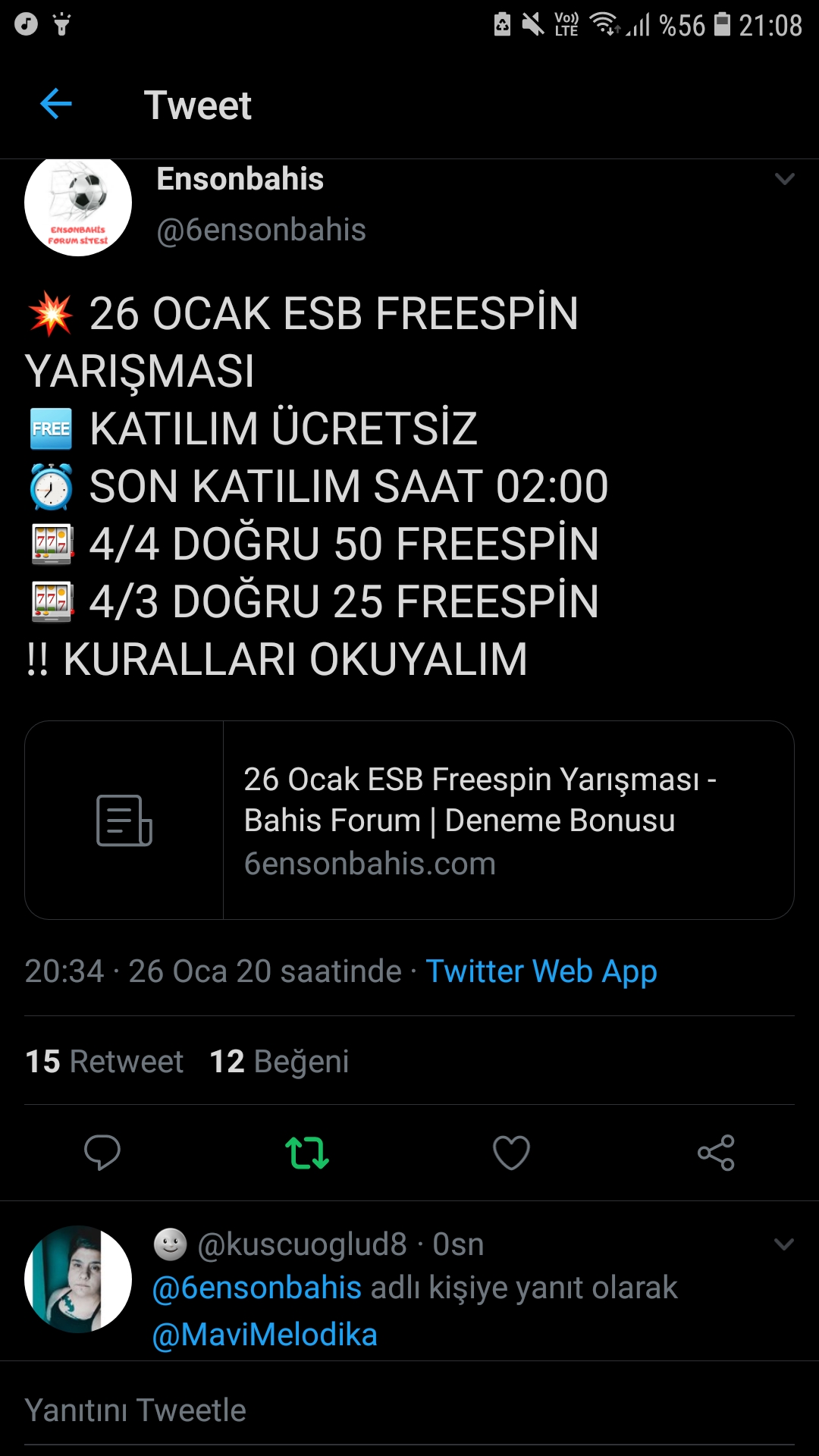
Task: Expand options chevron on kuscuoglud8's reply
Action: pyautogui.click(x=783, y=1244)
